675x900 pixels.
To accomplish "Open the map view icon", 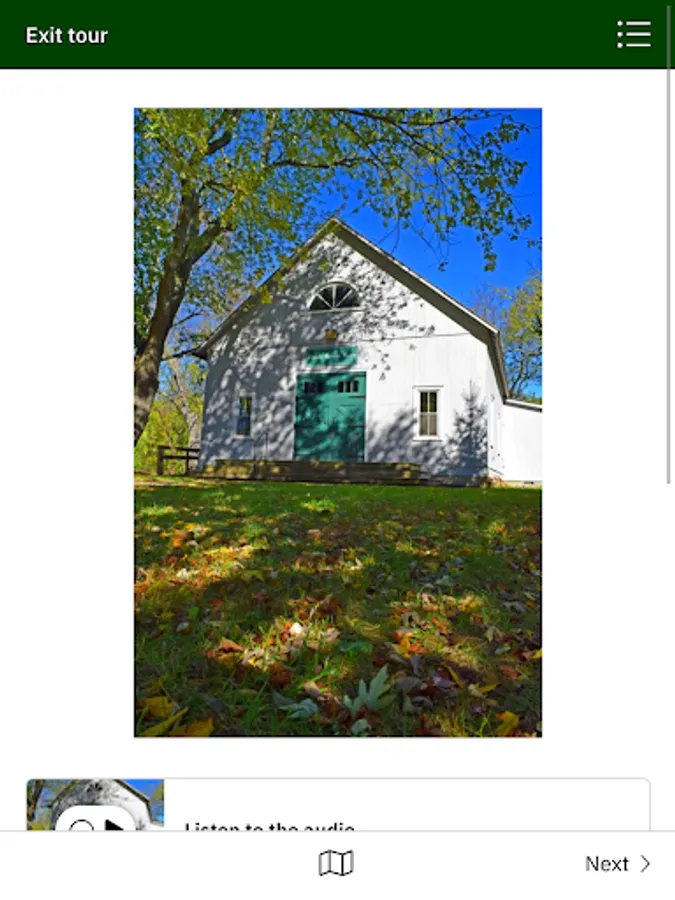I will [x=336, y=863].
